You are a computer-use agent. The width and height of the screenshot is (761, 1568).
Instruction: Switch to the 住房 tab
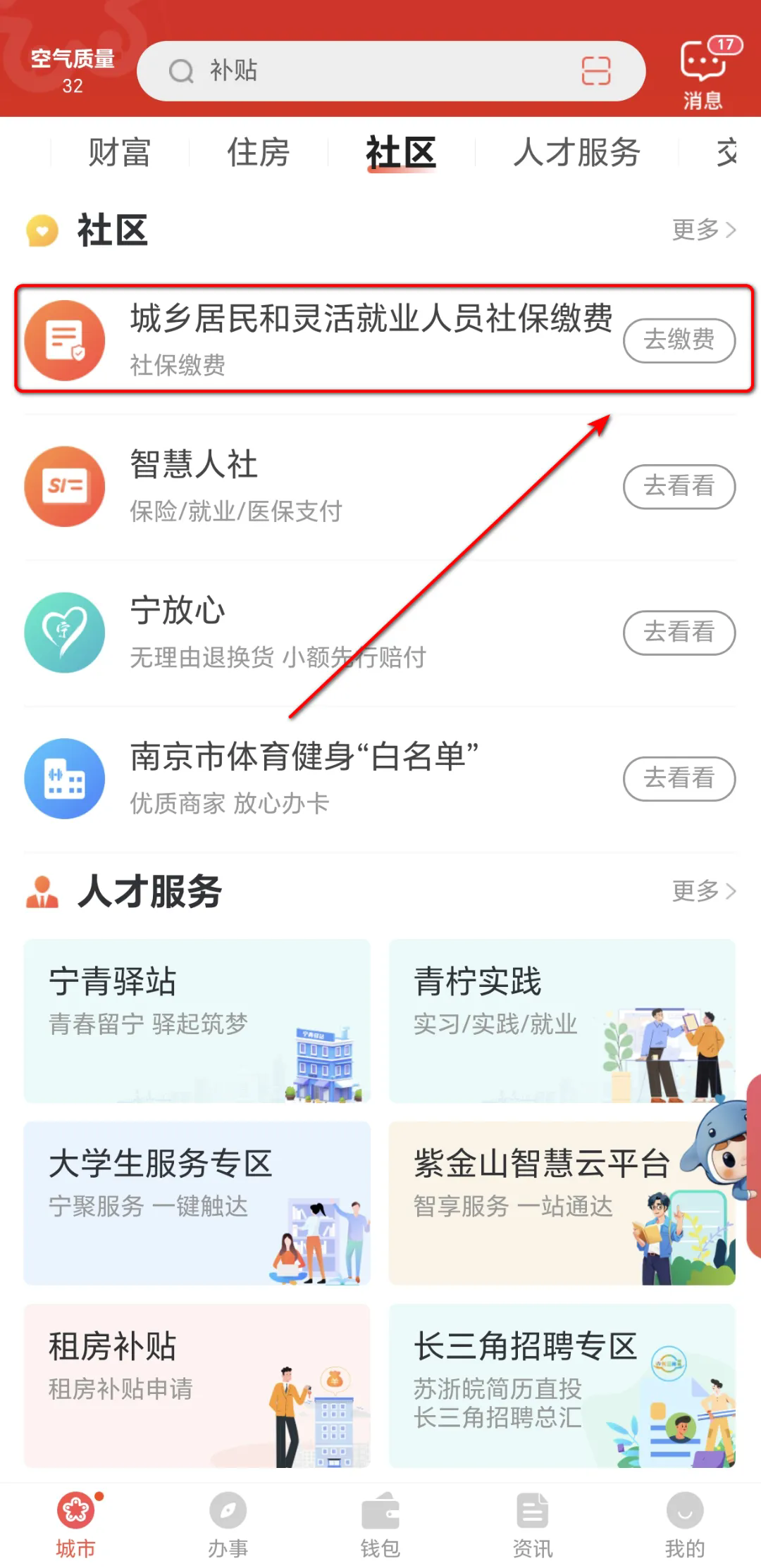pos(256,151)
